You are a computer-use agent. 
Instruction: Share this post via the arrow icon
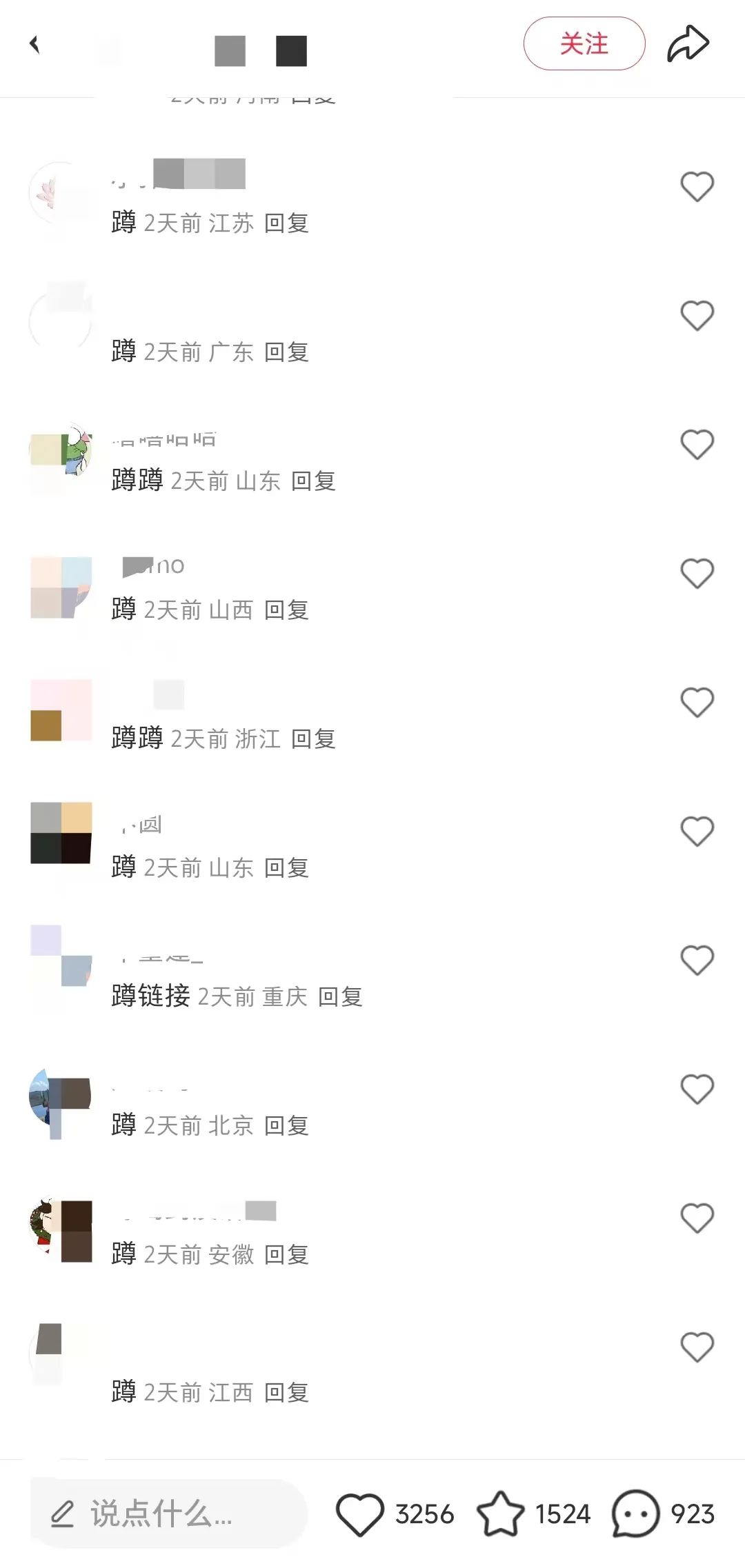point(688,44)
